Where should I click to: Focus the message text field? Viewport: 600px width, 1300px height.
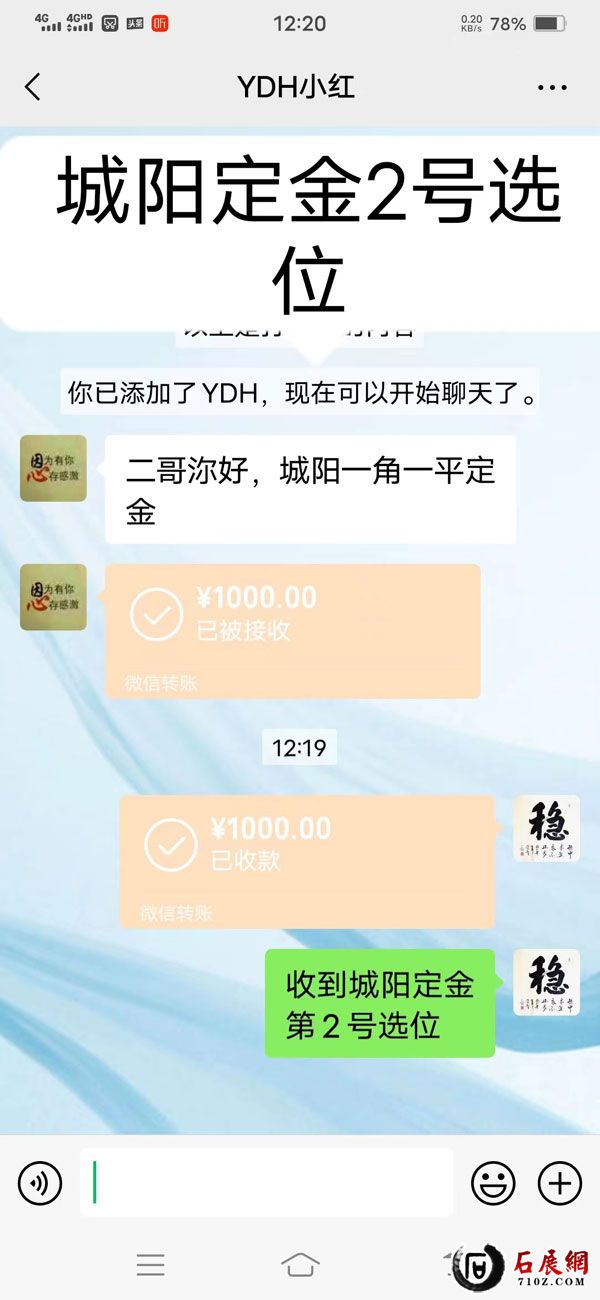click(x=266, y=1183)
